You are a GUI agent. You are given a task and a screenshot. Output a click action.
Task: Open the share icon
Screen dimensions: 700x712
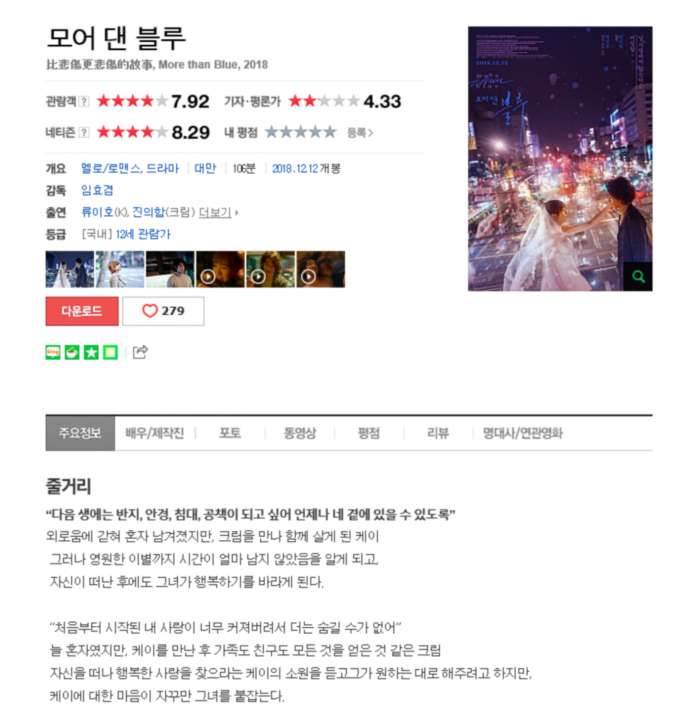[140, 352]
